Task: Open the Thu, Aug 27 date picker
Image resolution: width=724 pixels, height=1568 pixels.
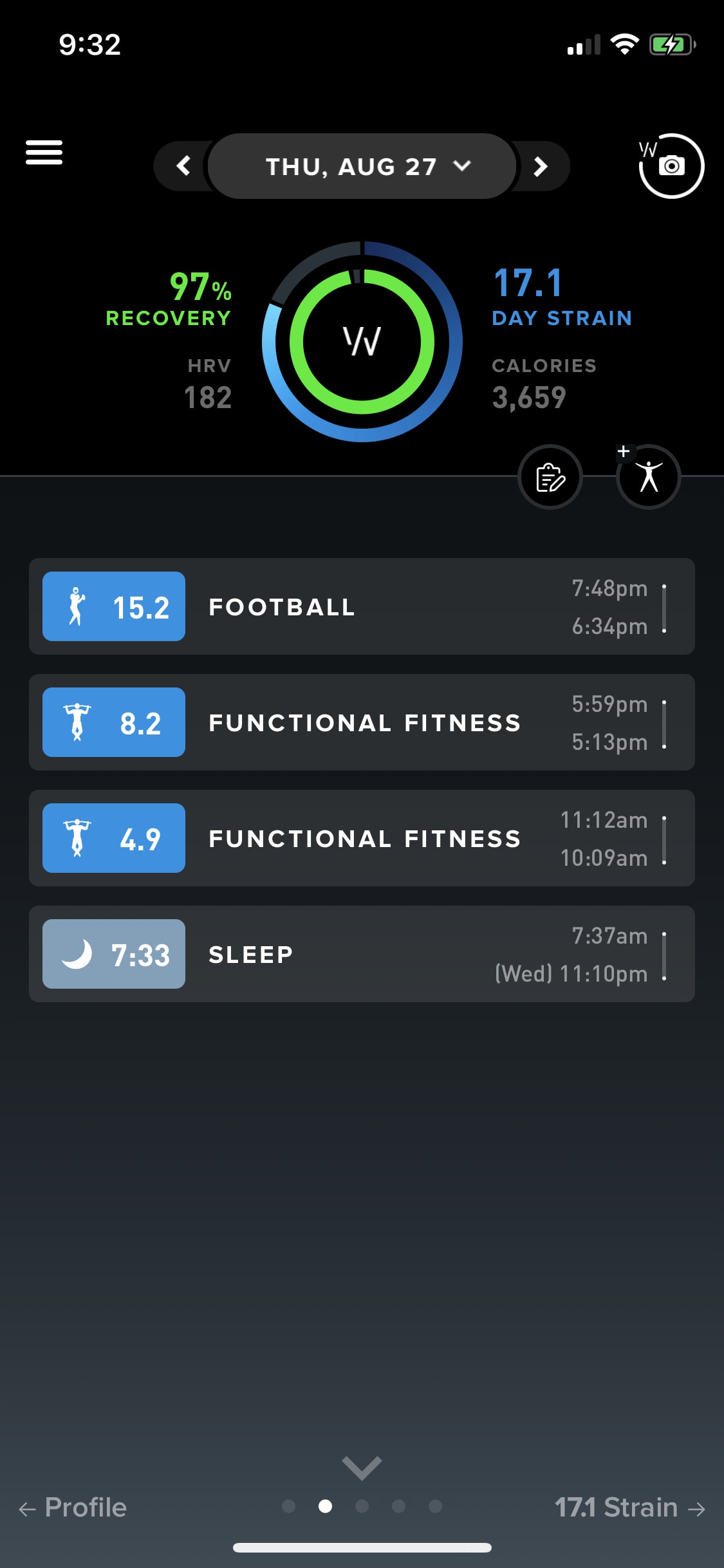Action: tap(362, 167)
